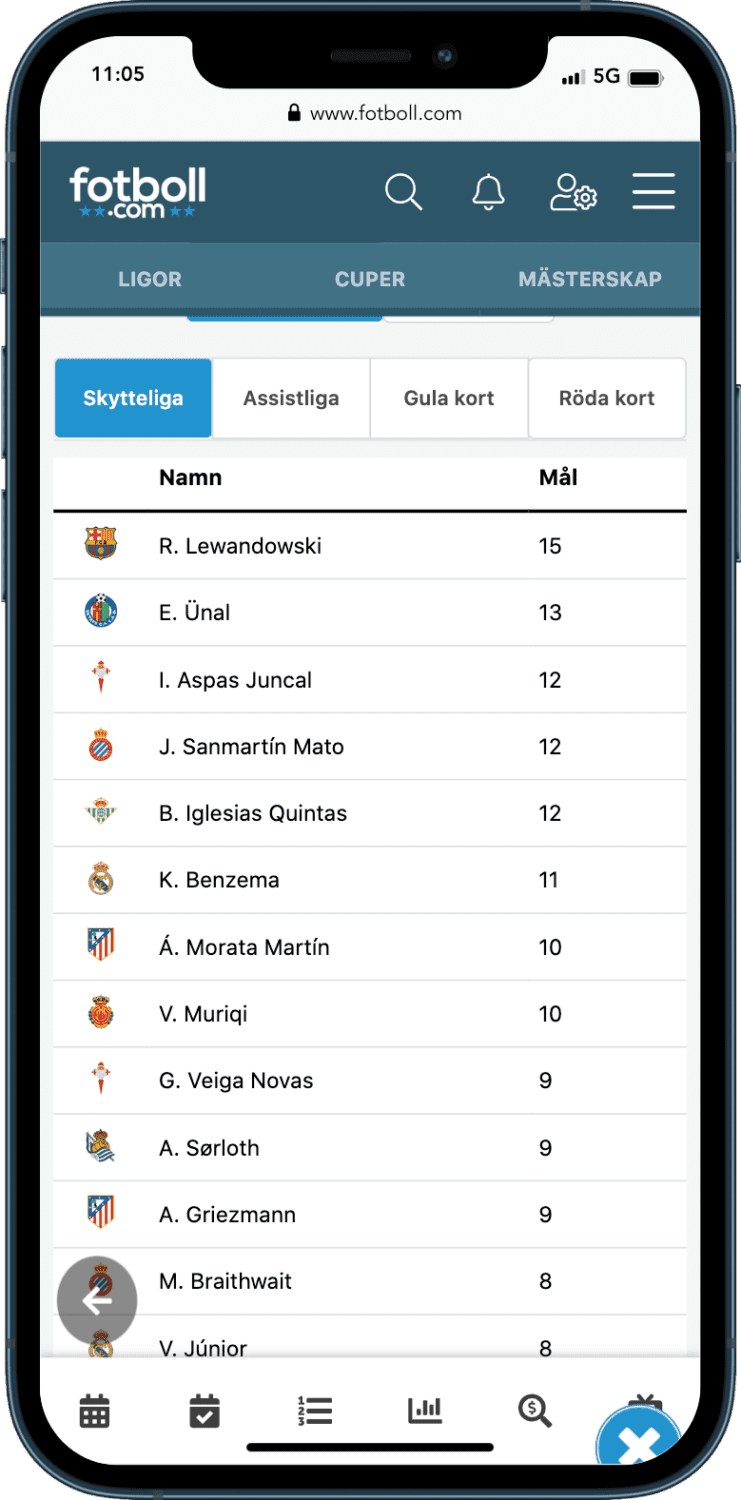The width and height of the screenshot is (741, 1500).
Task: Open the odds search magnifier icon
Action: 534,1410
